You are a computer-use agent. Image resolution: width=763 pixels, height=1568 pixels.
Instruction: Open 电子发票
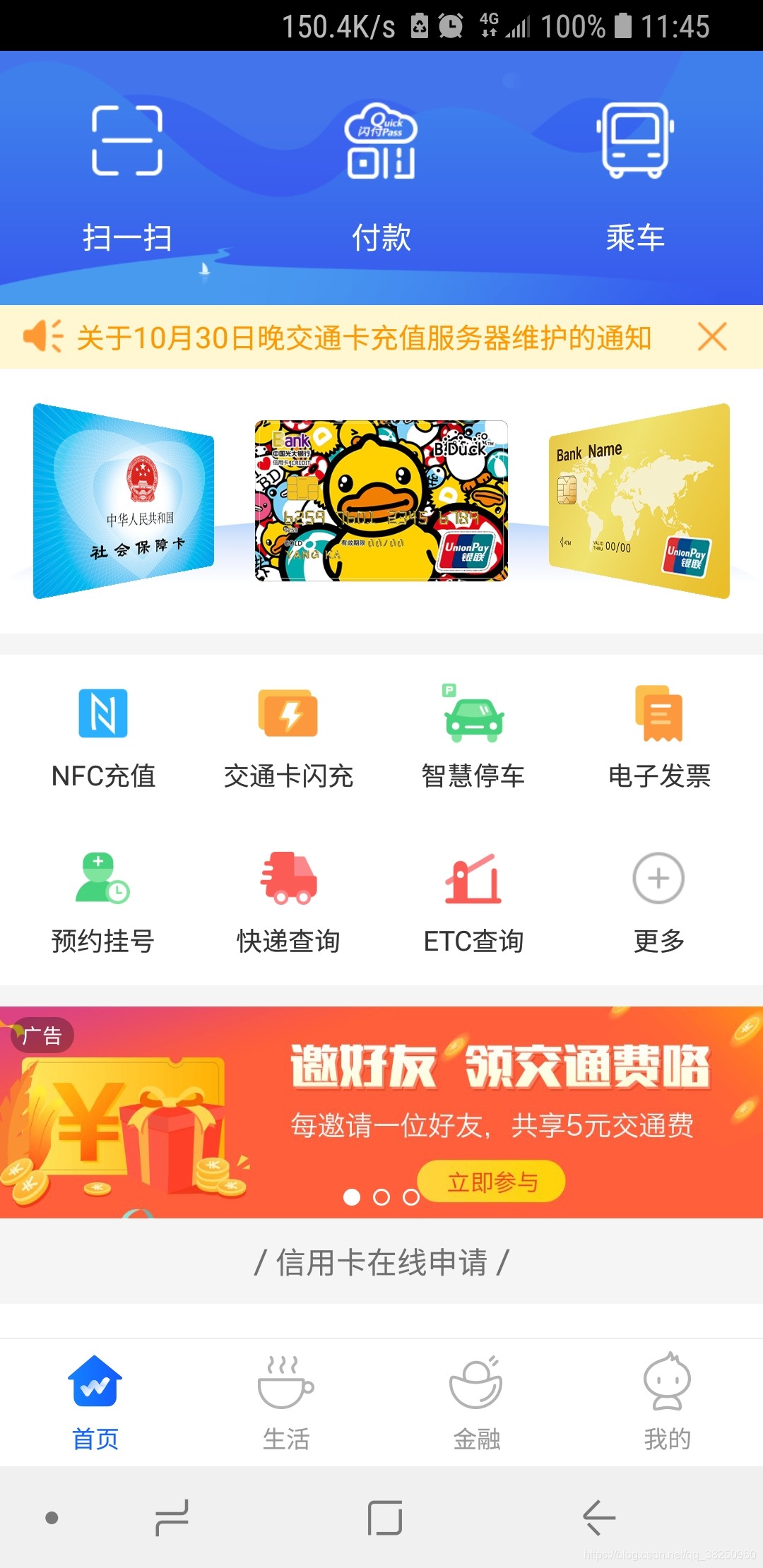[658, 738]
